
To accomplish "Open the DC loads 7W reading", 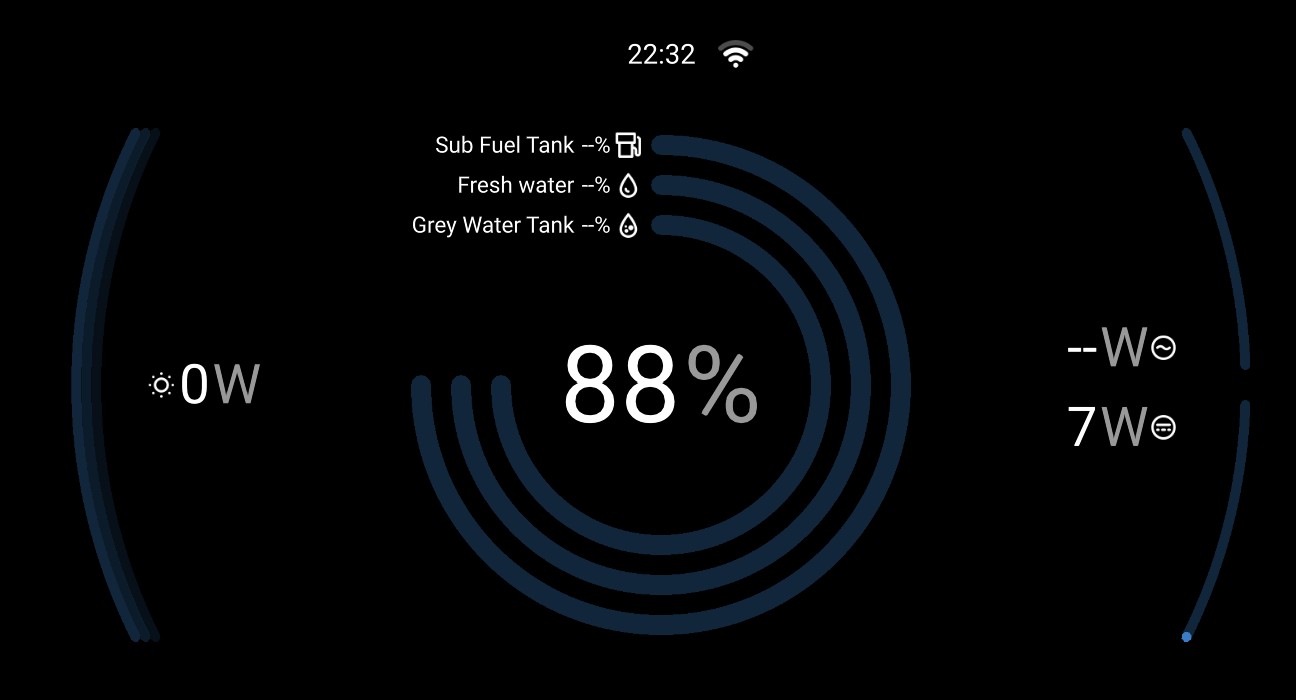I will point(1120,427).
